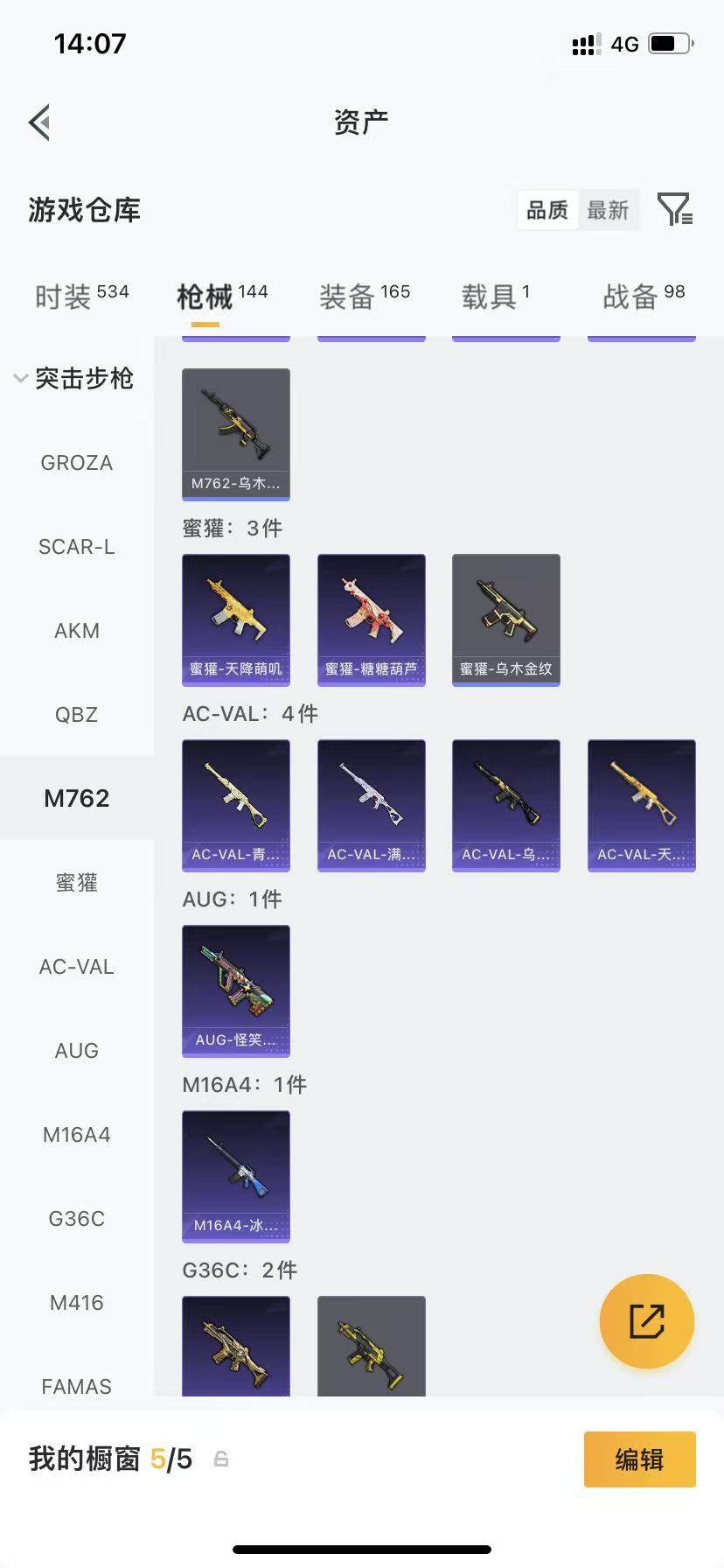Jump to AUG in the side list
Viewport: 724px width, 1568px height.
pos(77,1051)
